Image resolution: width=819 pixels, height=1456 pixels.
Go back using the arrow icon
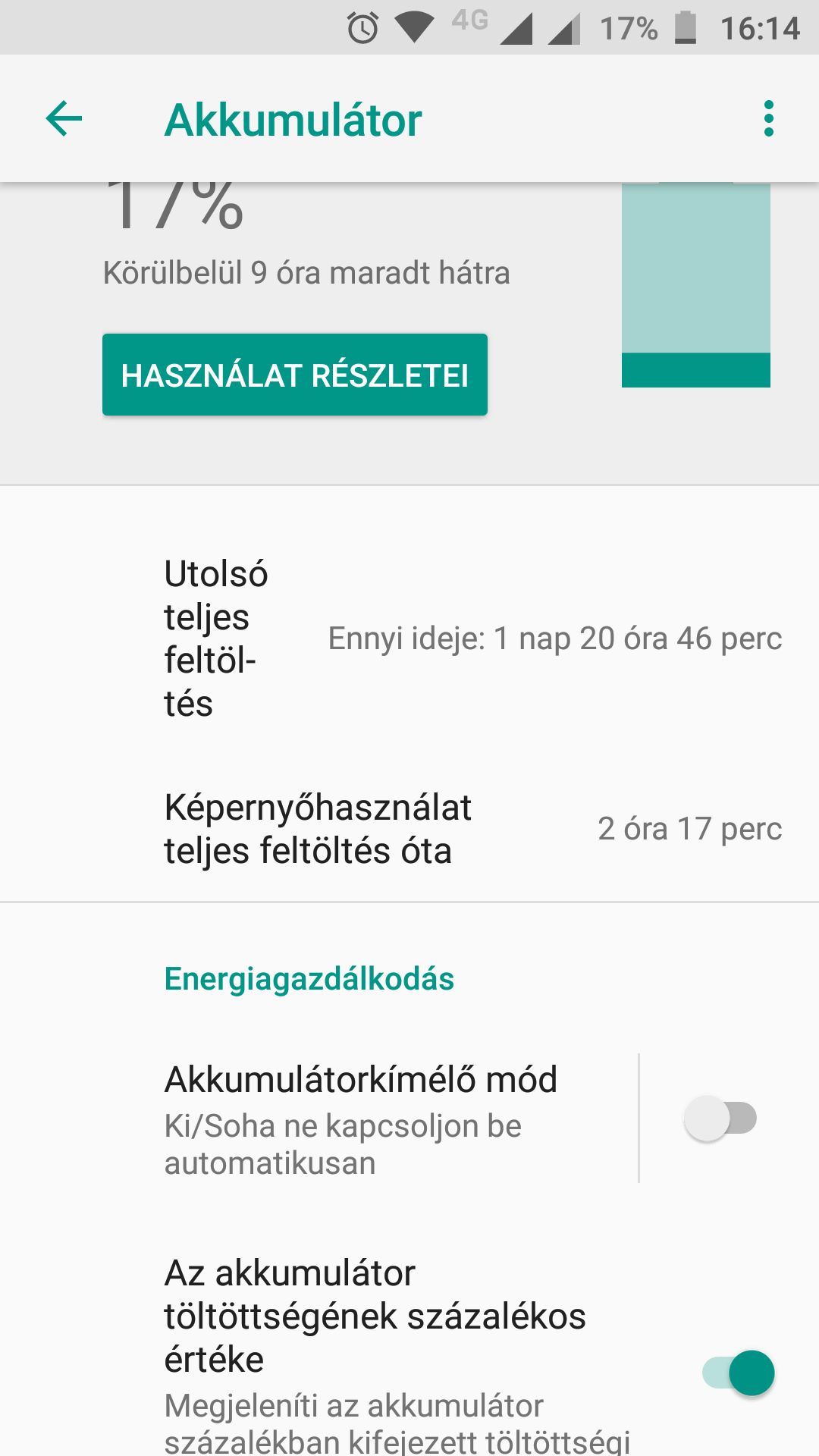coord(64,119)
